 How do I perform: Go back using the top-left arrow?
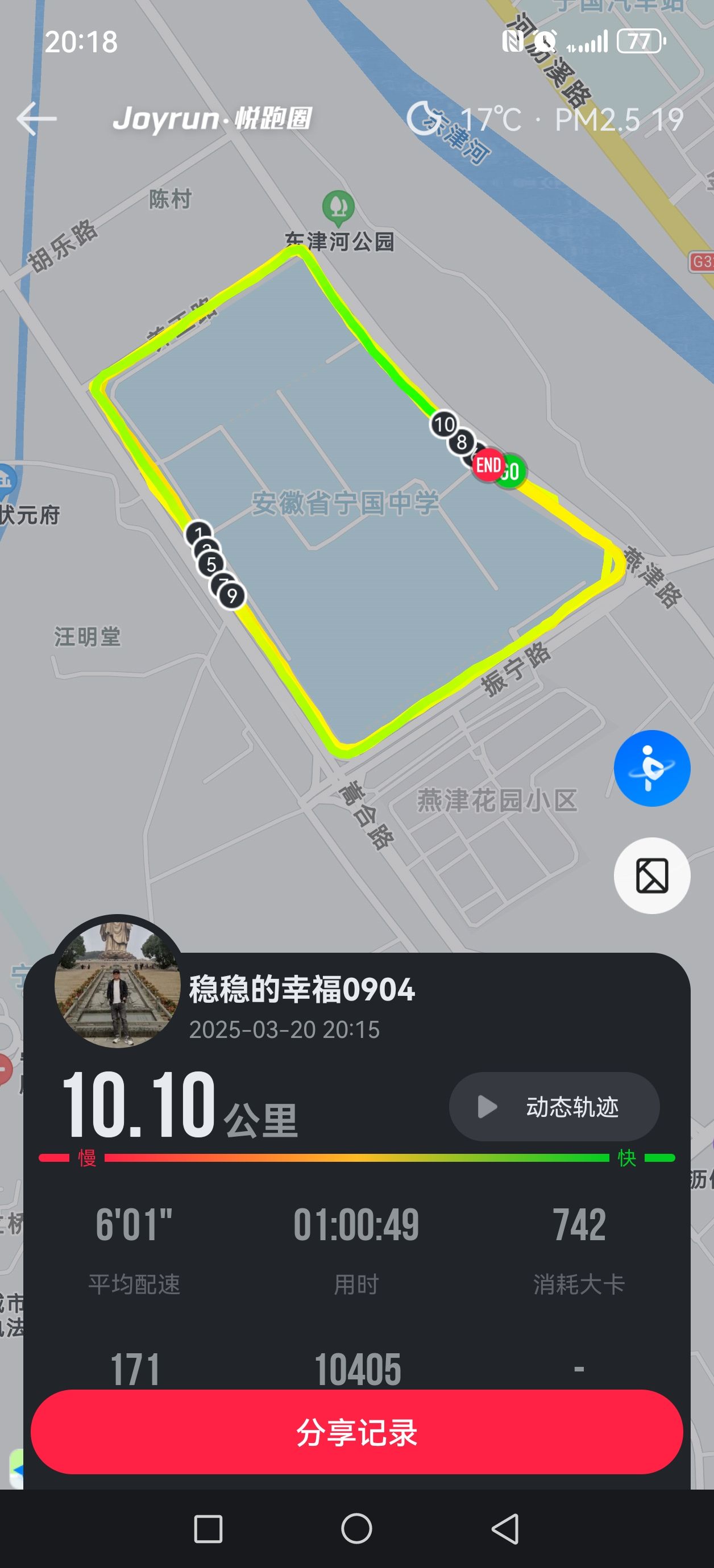[36, 119]
